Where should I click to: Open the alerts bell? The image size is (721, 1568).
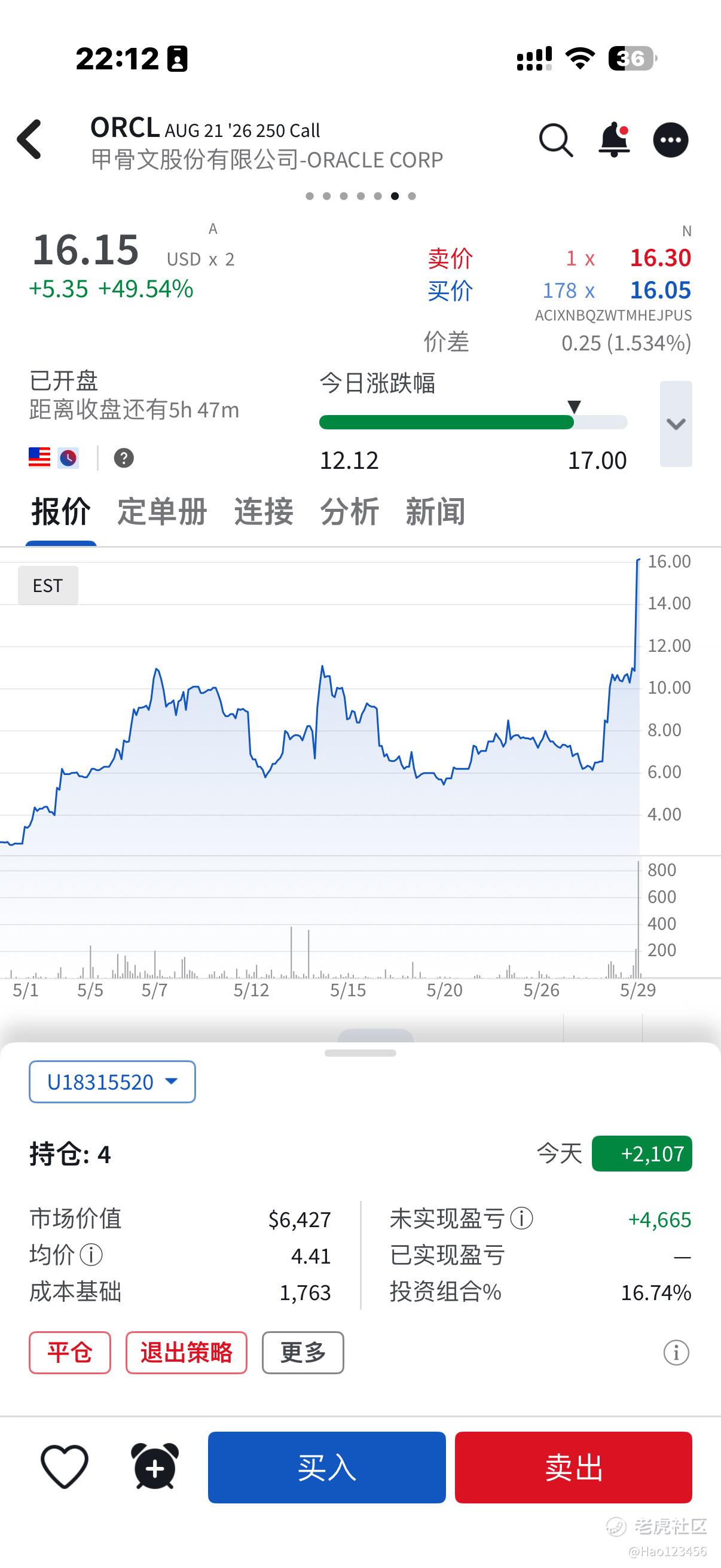614,140
